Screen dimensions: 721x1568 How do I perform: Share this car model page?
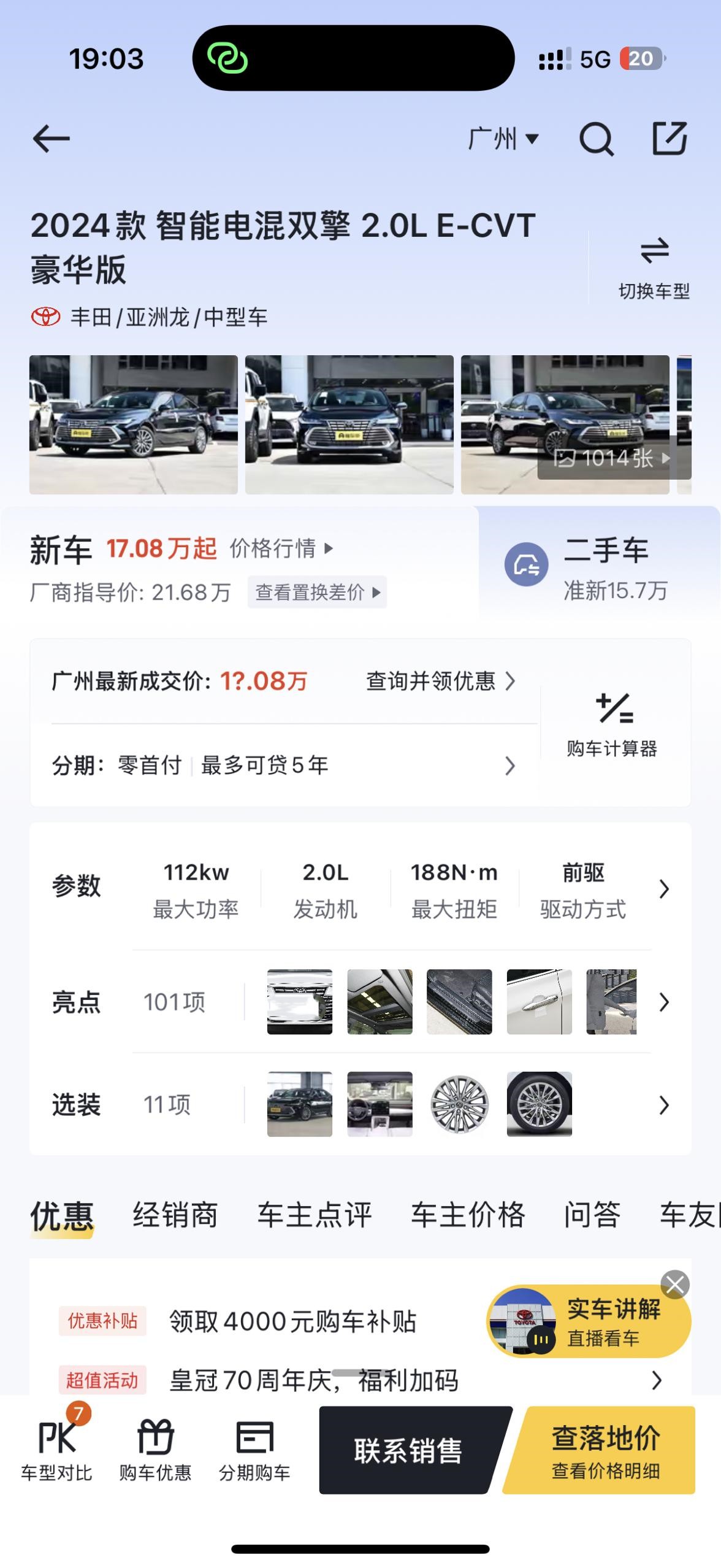tap(669, 139)
